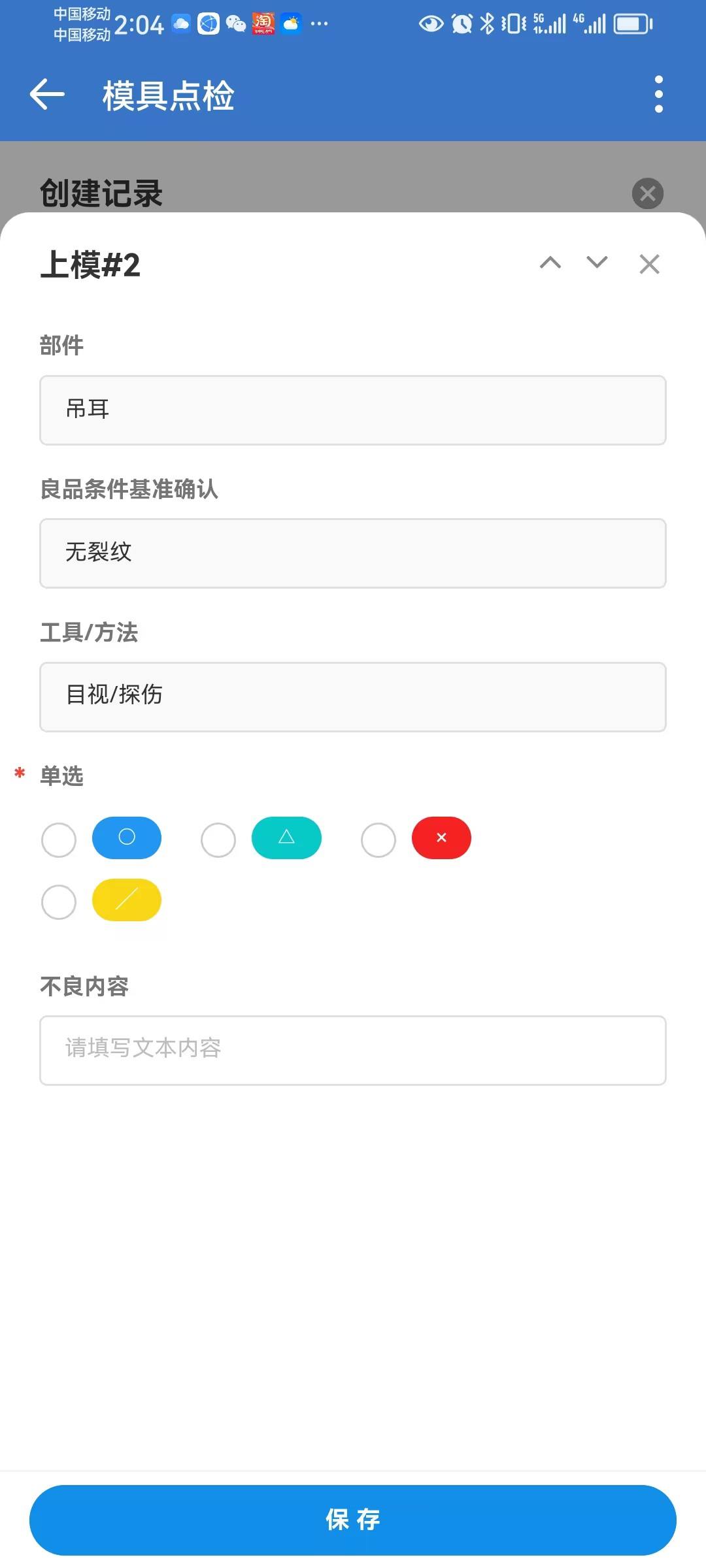Image resolution: width=706 pixels, height=1568 pixels.
Task: Select the radio button for the red X
Action: pyautogui.click(x=378, y=840)
